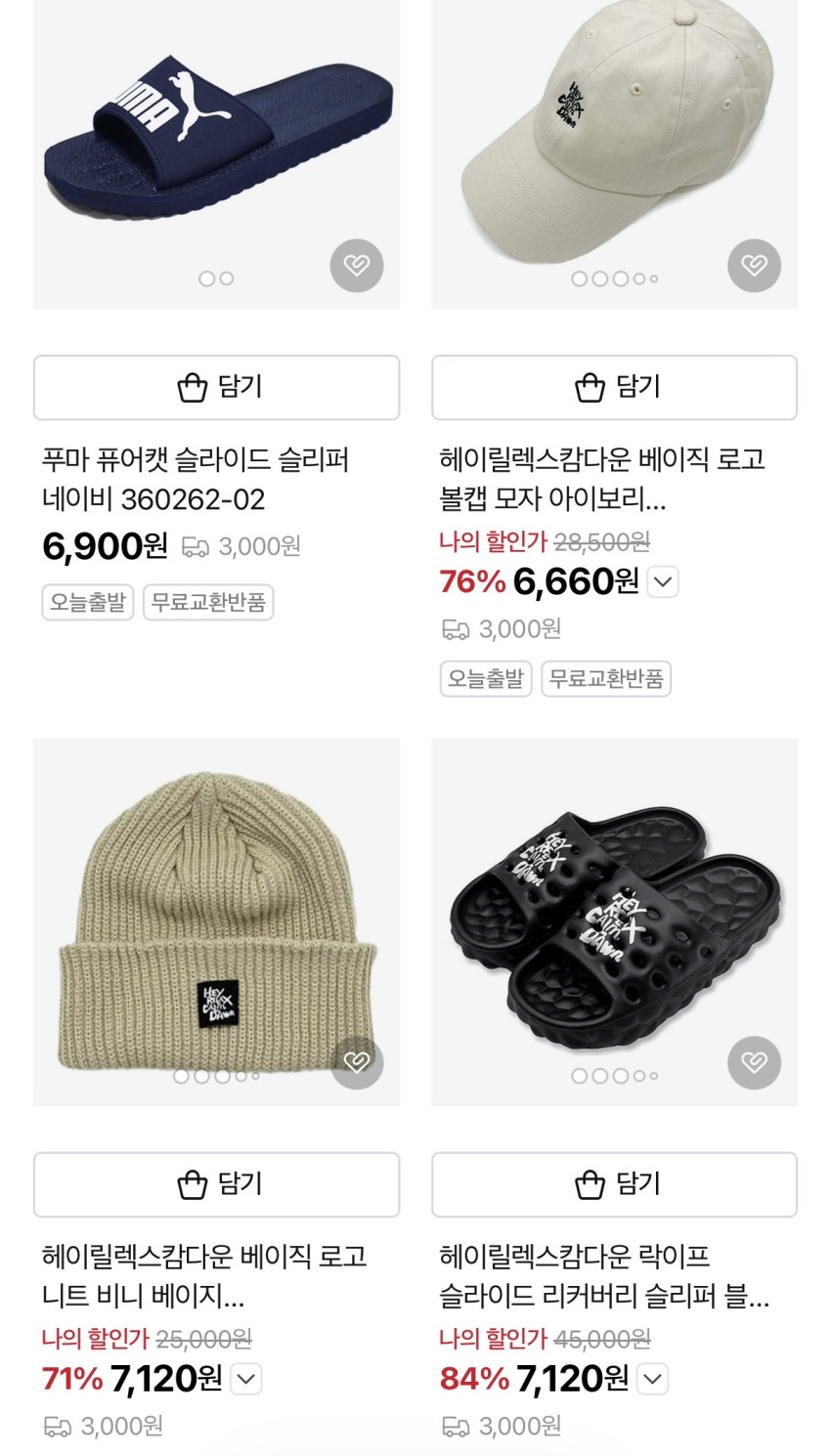Add black recovery slippers to cart

(614, 1184)
